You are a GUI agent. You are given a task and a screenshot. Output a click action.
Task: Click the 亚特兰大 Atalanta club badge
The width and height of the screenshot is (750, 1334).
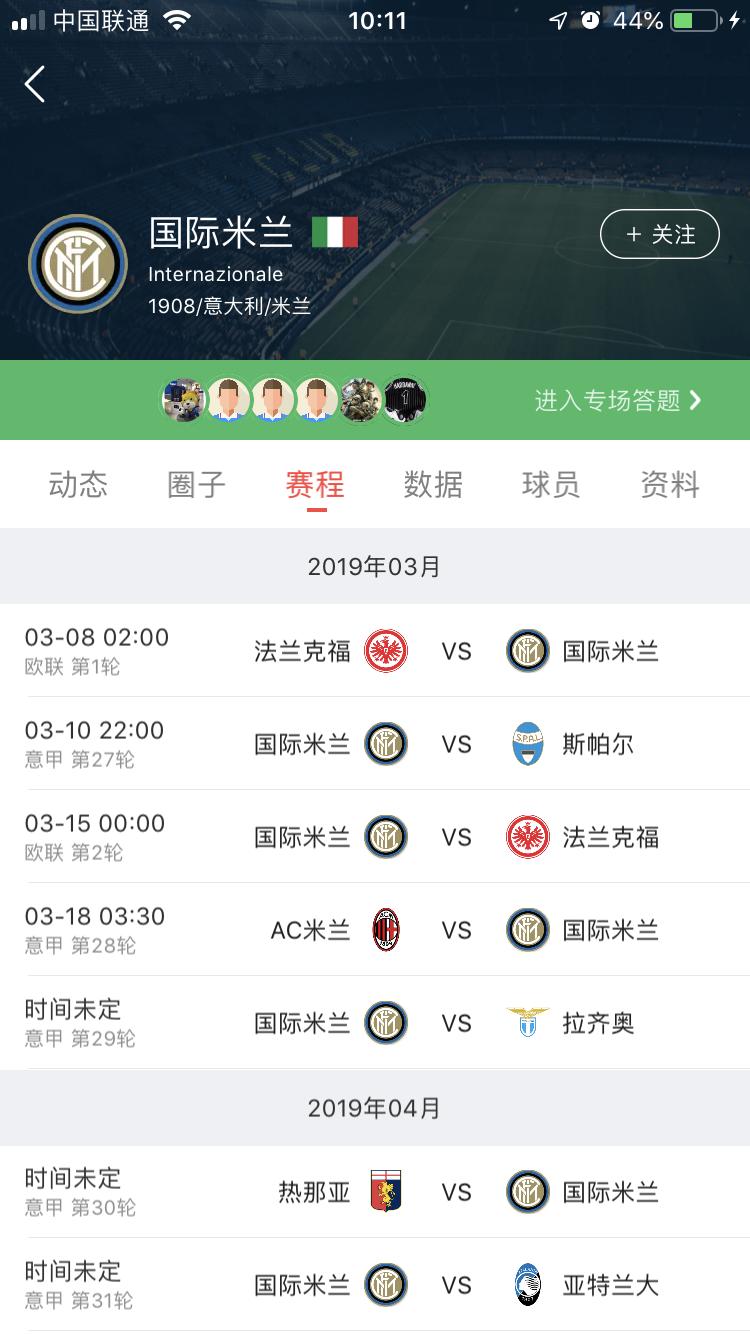(x=527, y=1285)
